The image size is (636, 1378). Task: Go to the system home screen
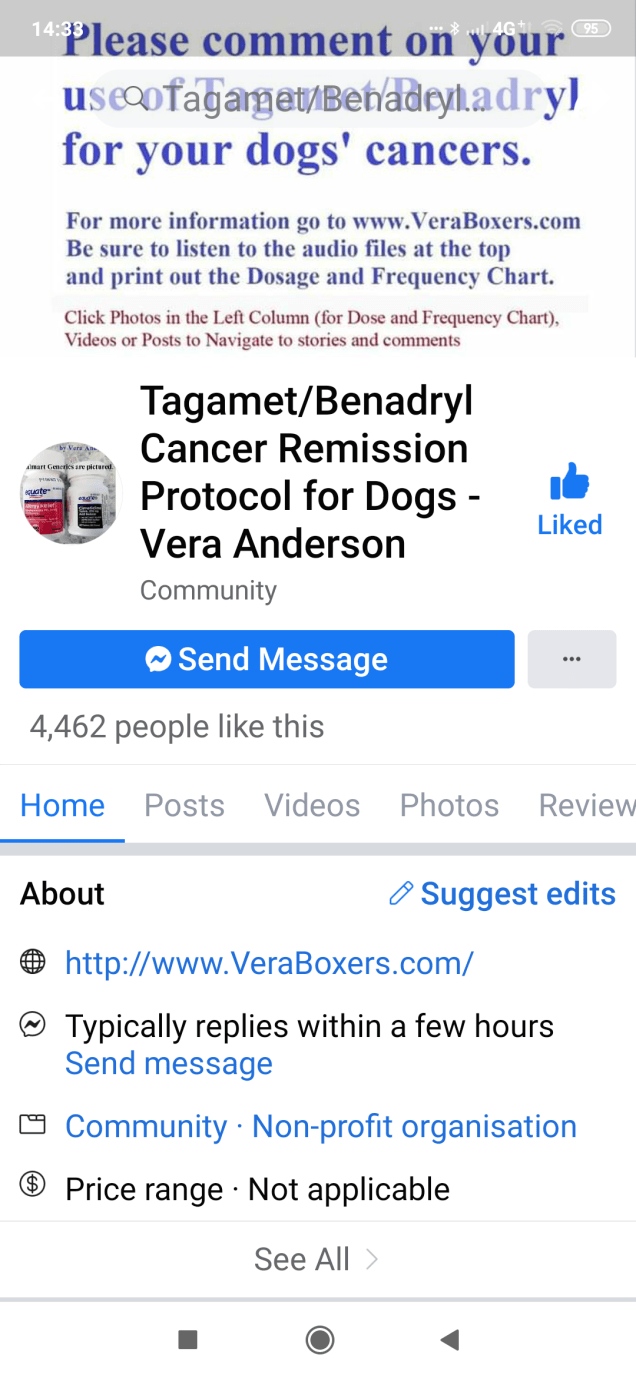[320, 1340]
